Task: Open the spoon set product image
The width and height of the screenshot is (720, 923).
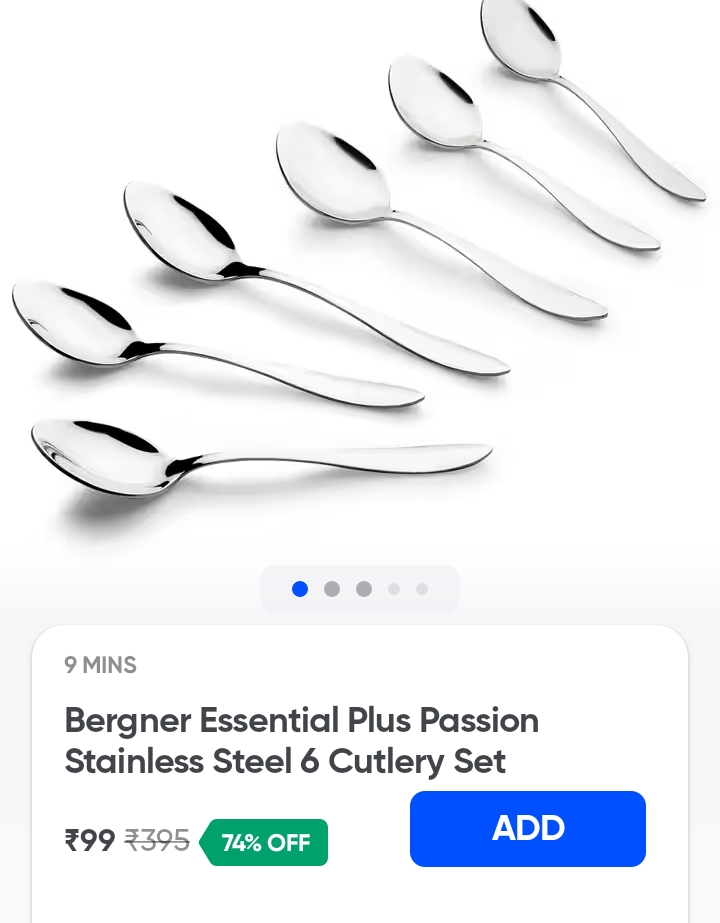Action: click(x=360, y=270)
